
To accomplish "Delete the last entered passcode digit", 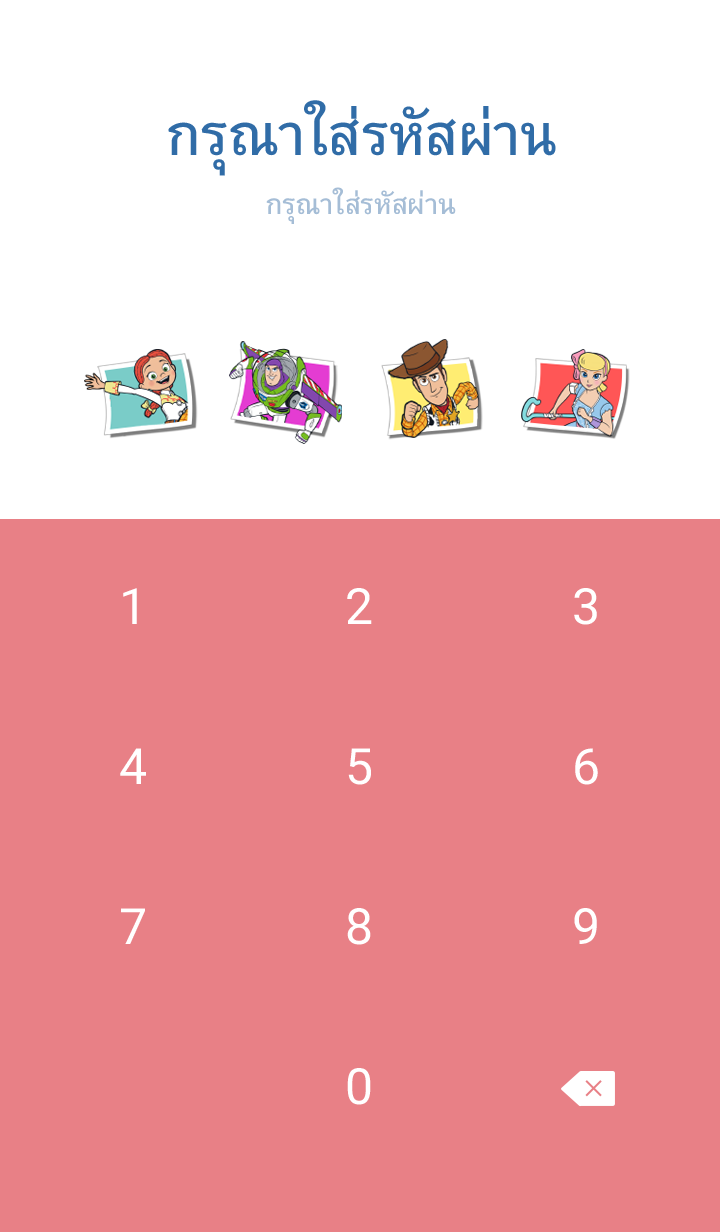I will point(588,1088).
